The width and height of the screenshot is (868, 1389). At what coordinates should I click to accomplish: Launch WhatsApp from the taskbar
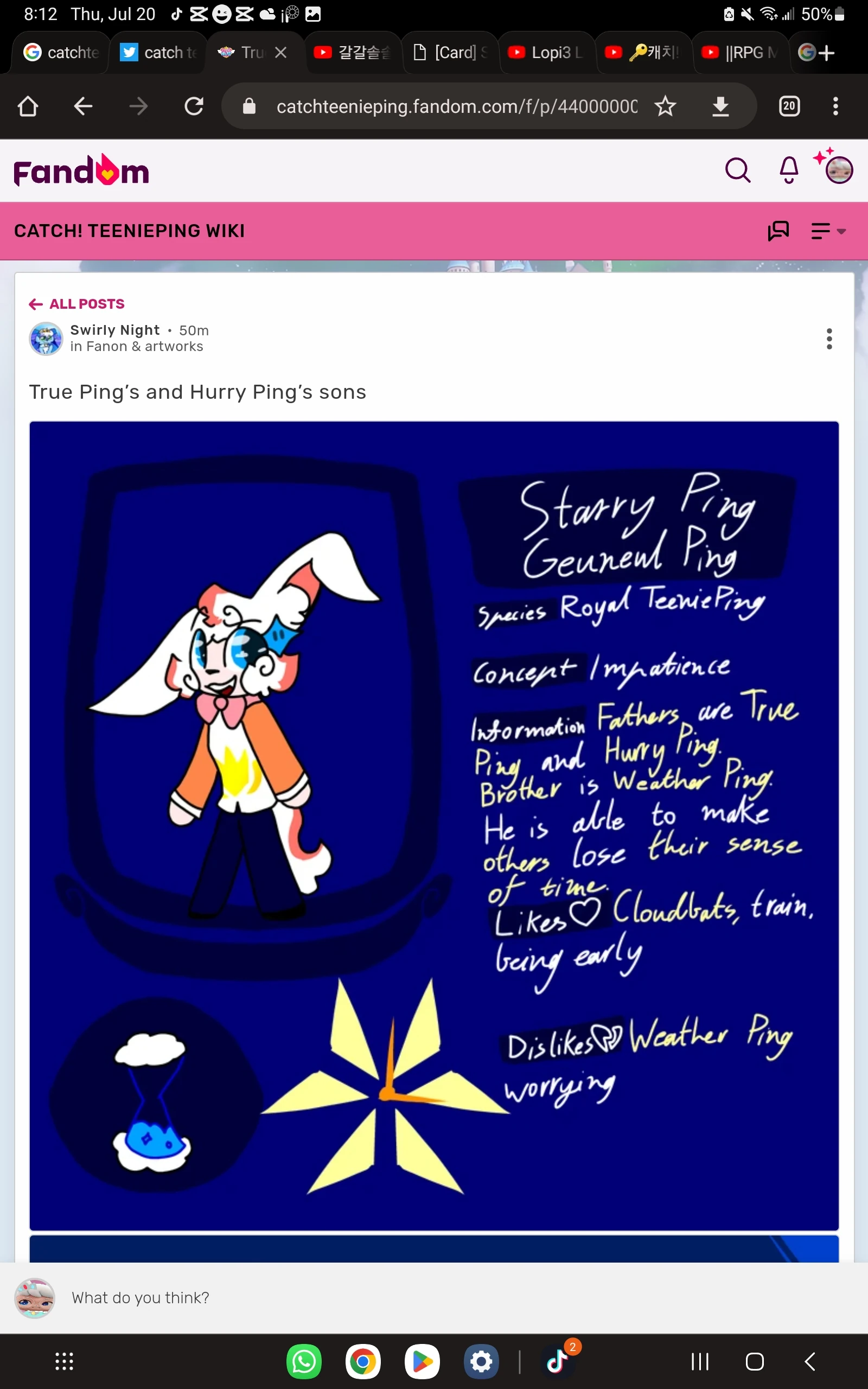point(304,1361)
